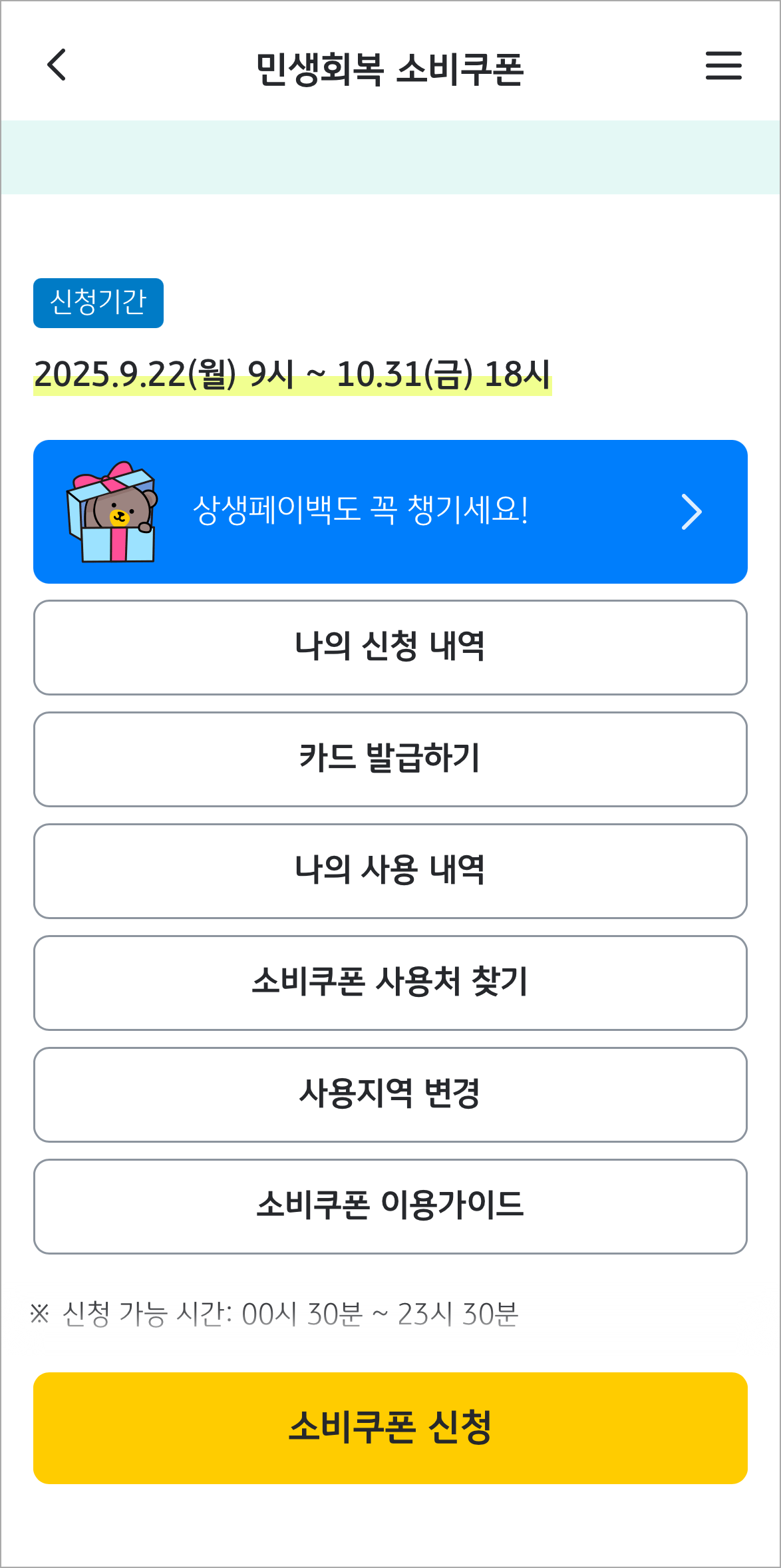This screenshot has width=781, height=1568.
Task: Click the blue 신청기간 badge
Action: tap(98, 302)
